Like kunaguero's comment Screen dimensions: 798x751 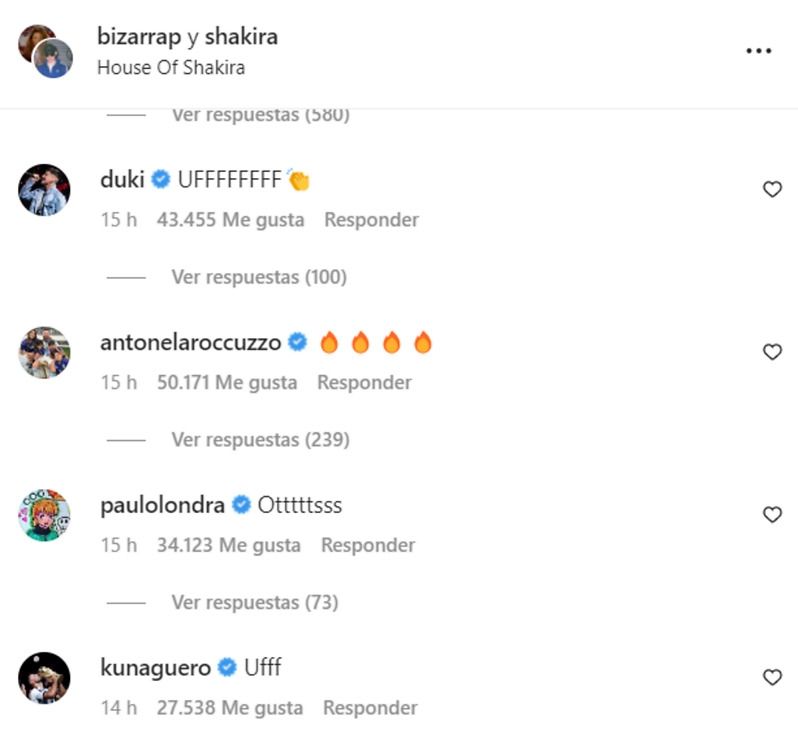772,677
